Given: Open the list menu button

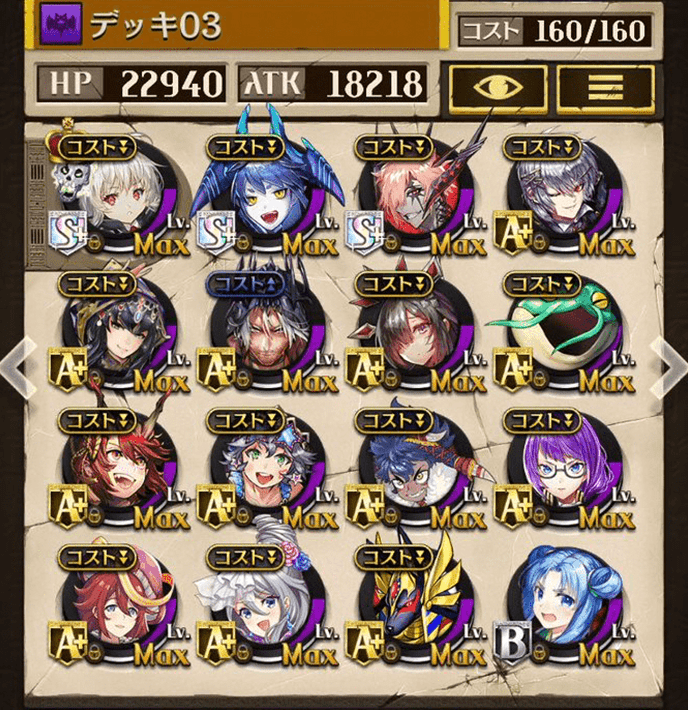Looking at the screenshot, I should (x=605, y=88).
